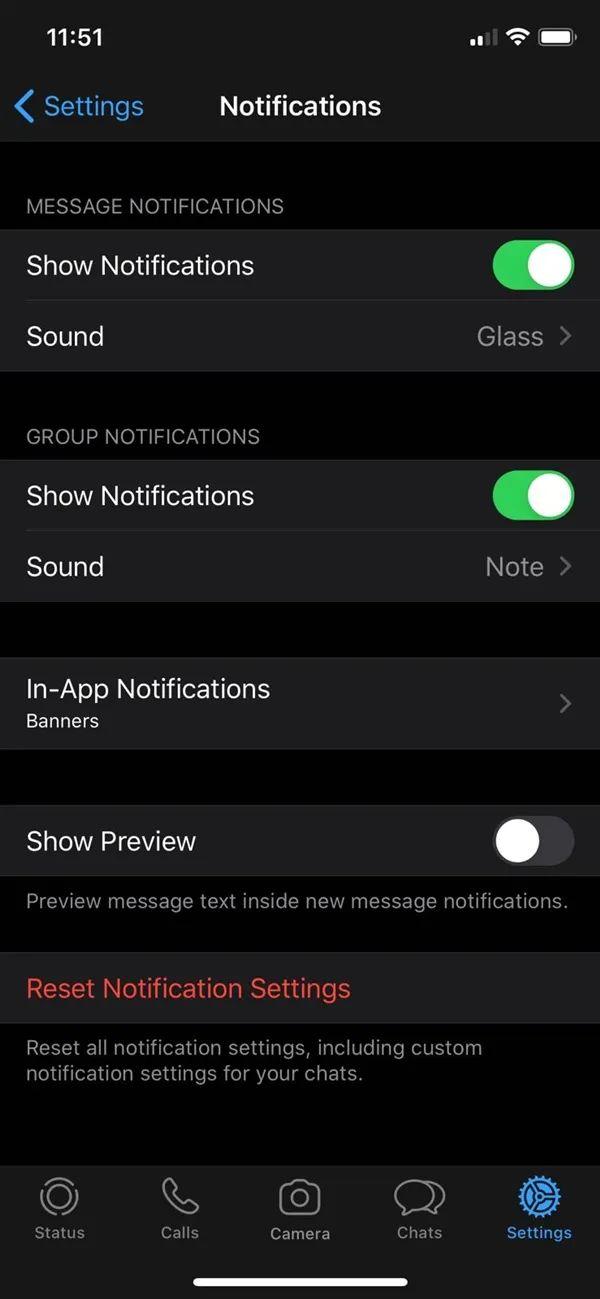
Task: Change group Sound set to Note
Action: (x=300, y=566)
